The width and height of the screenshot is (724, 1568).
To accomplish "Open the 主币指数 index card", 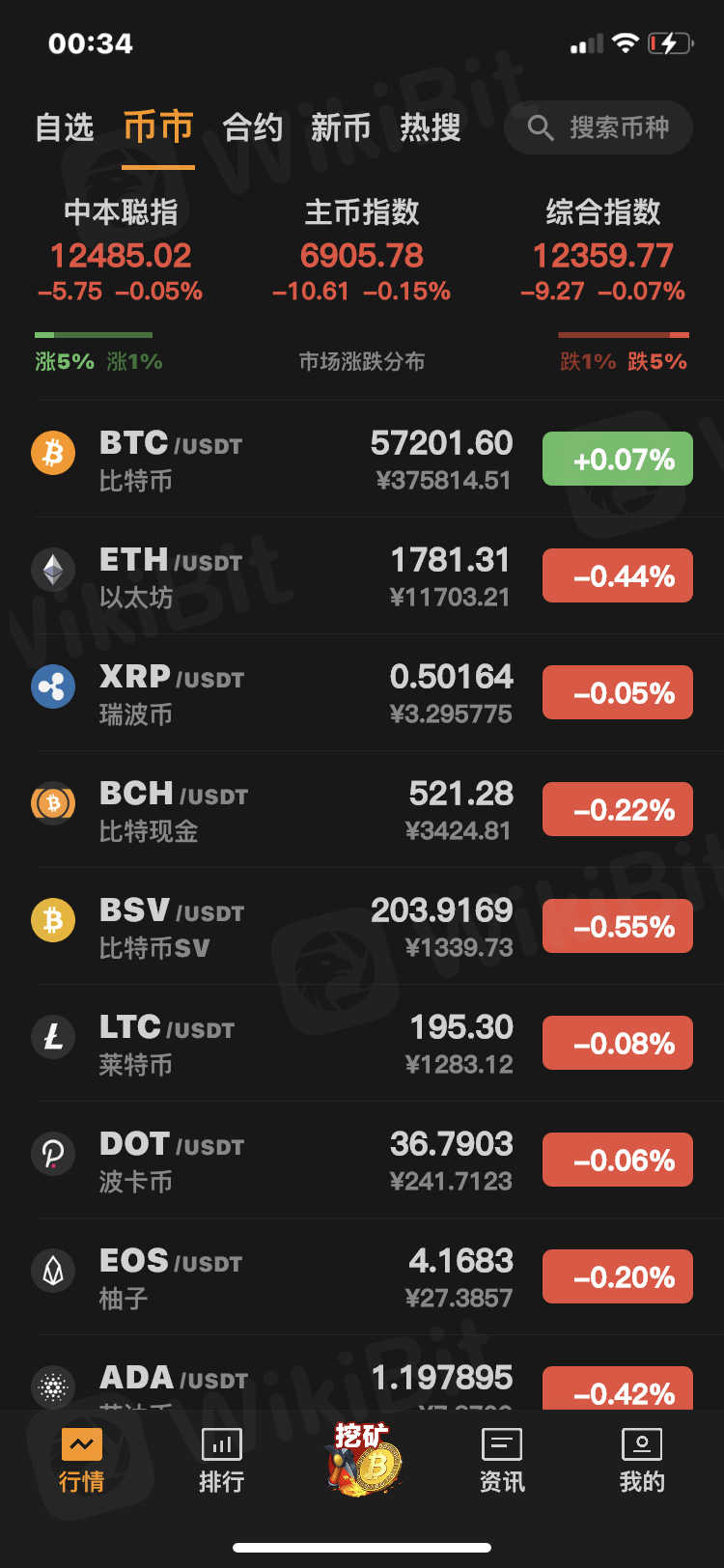I will pos(362,251).
